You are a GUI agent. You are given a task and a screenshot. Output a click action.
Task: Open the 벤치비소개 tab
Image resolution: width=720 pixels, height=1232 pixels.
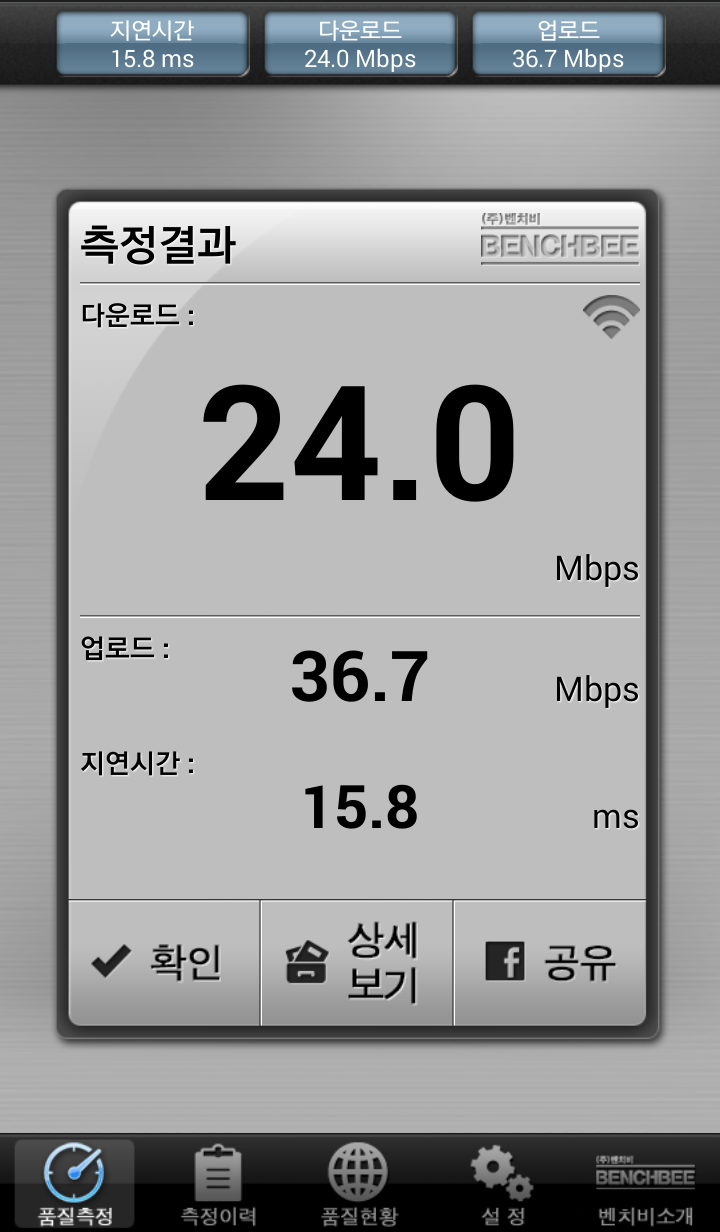coord(645,1185)
